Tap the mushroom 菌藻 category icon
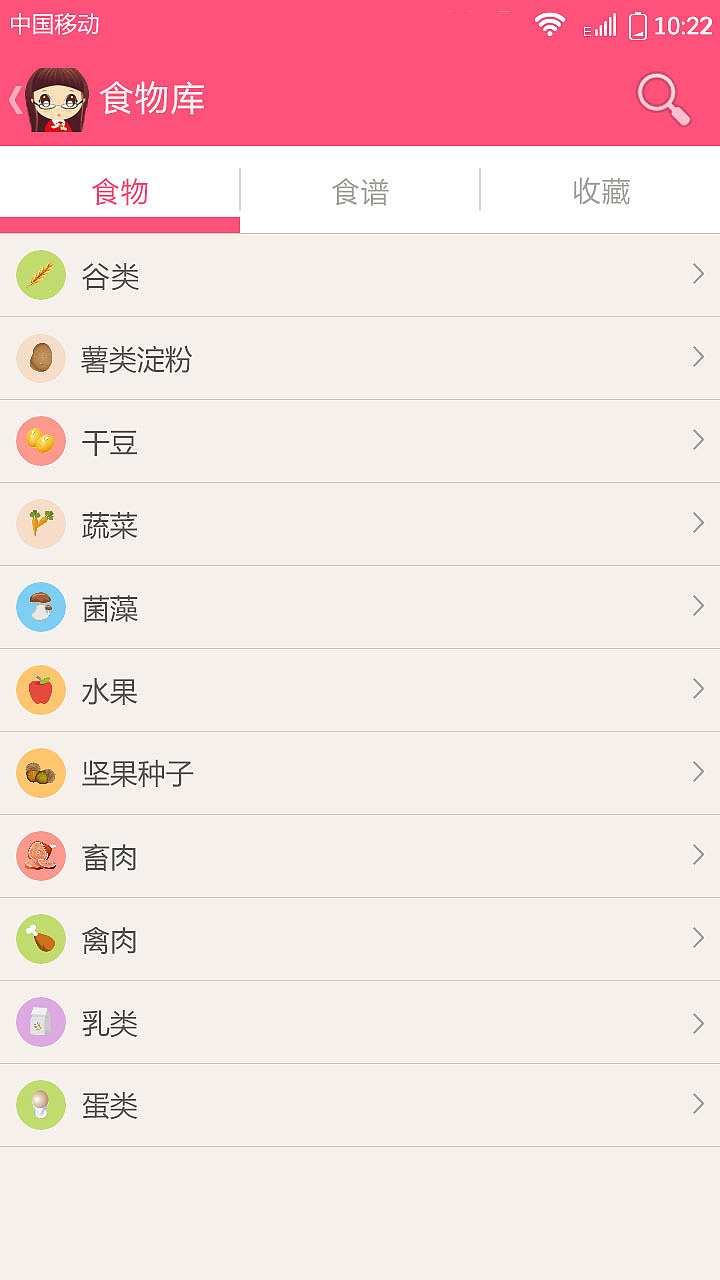720x1280 pixels. click(x=41, y=605)
